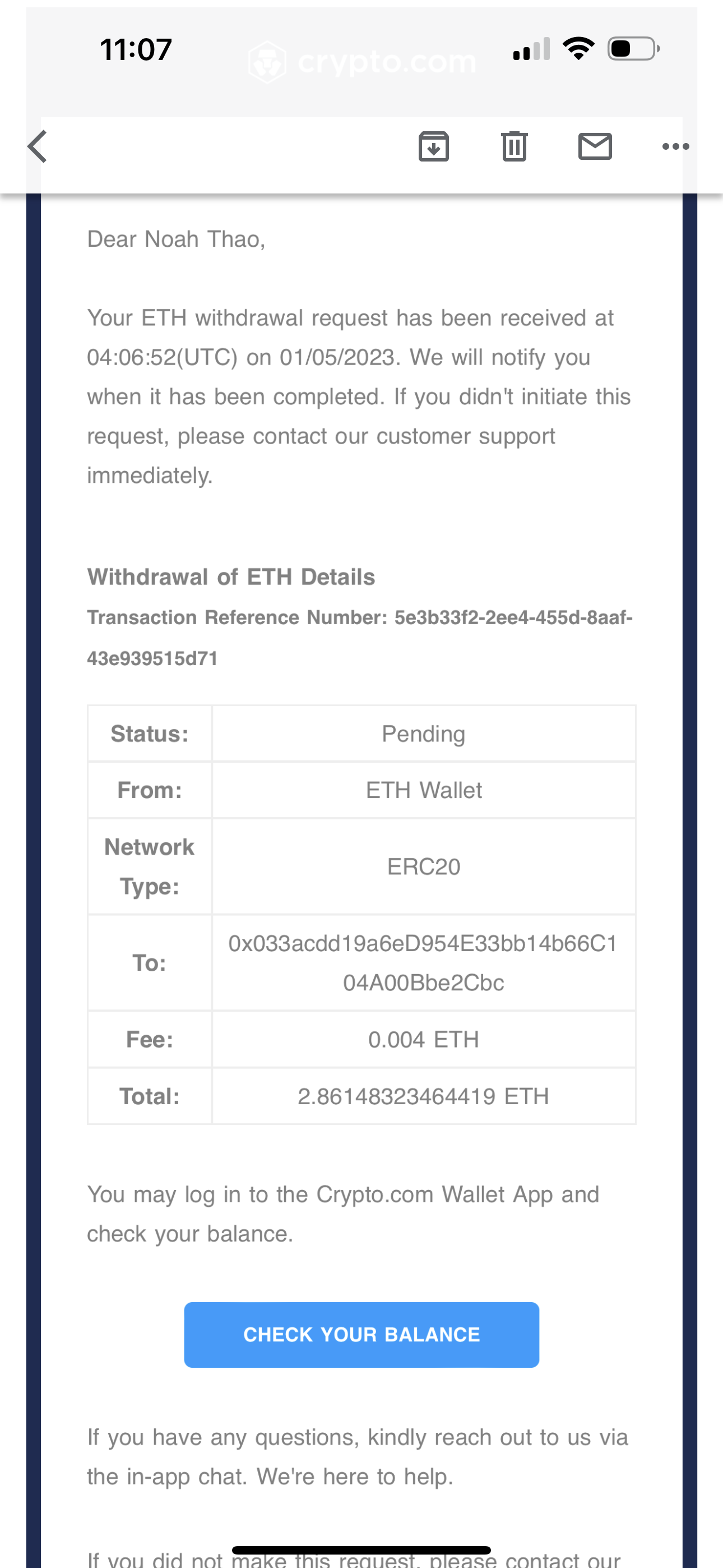Tap the CHECK YOUR BALANCE button
This screenshot has height=1568, width=723.
point(361,1335)
